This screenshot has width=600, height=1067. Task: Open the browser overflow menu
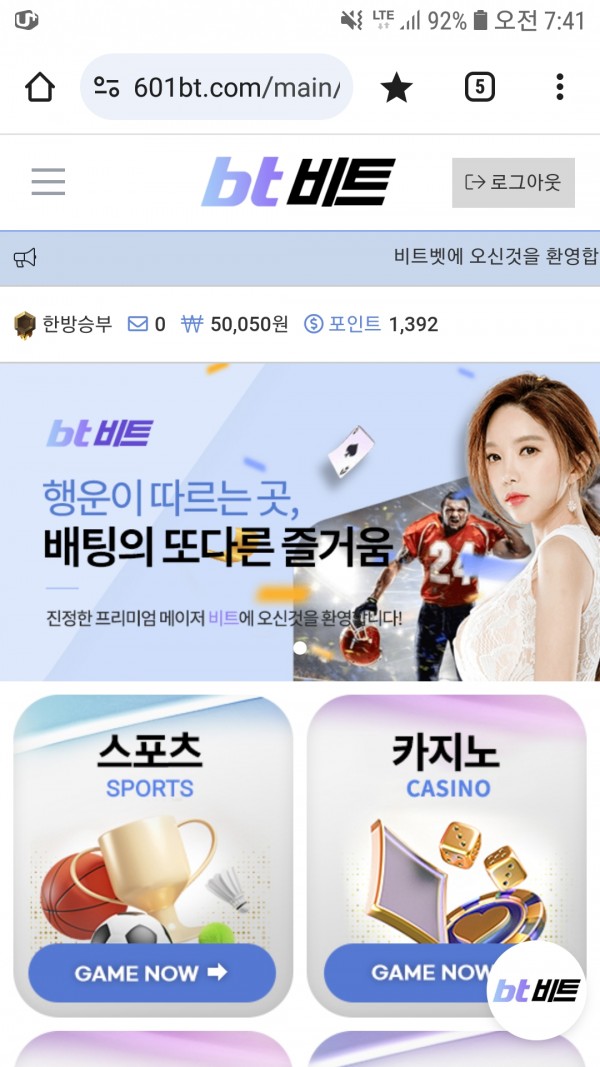coord(559,87)
